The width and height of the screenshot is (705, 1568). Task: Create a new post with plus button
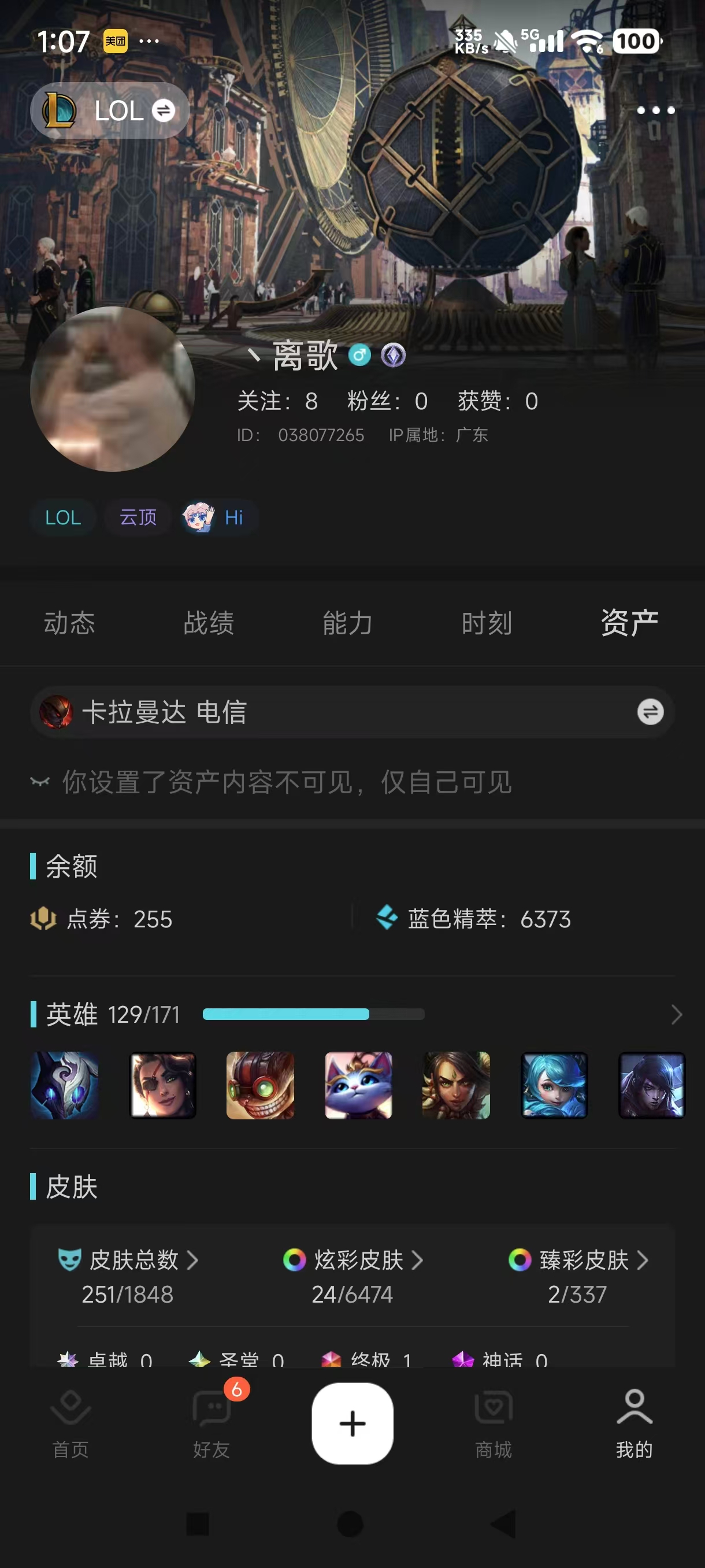352,1423
